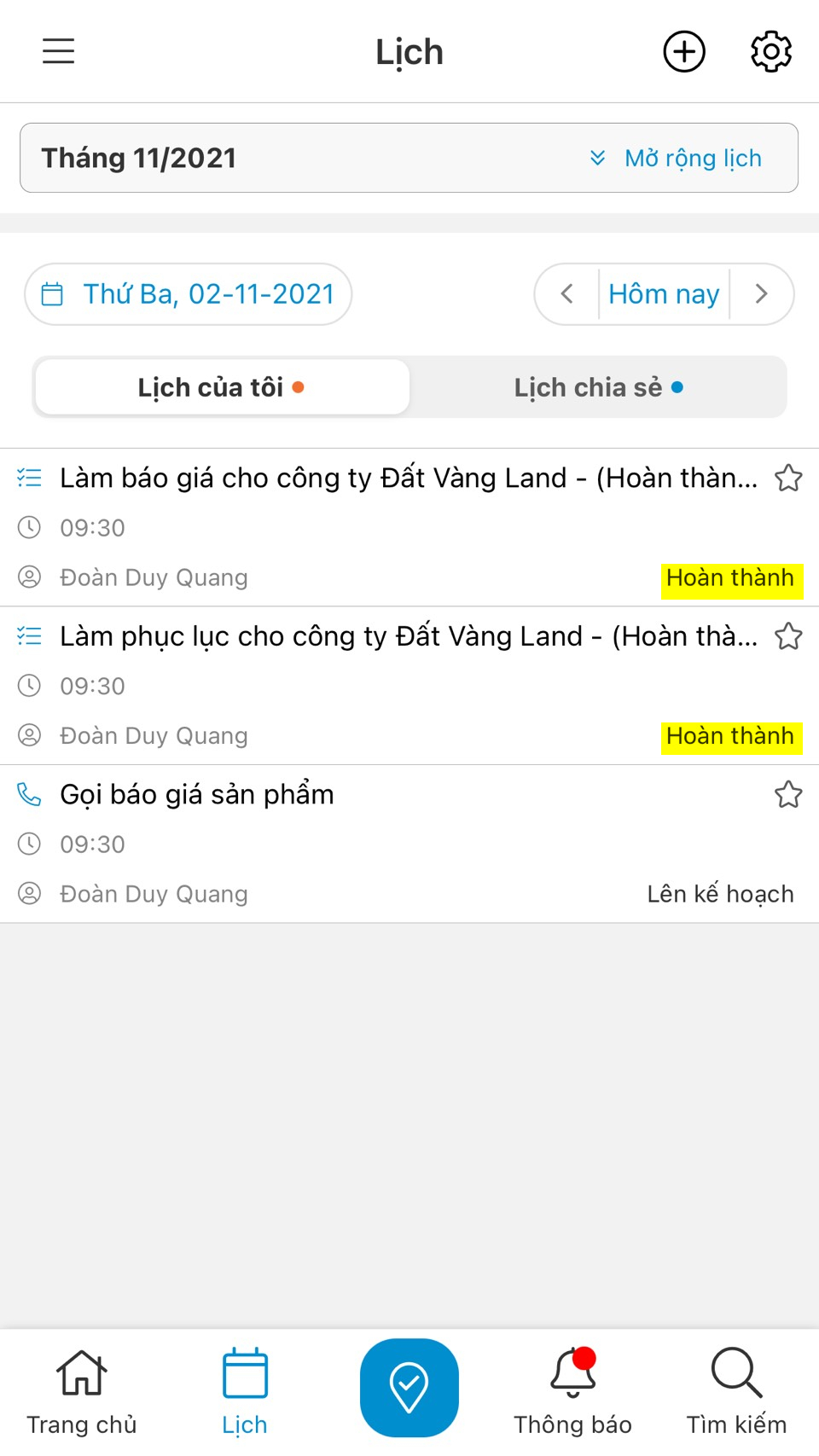Add a new calendar event

coord(684,52)
